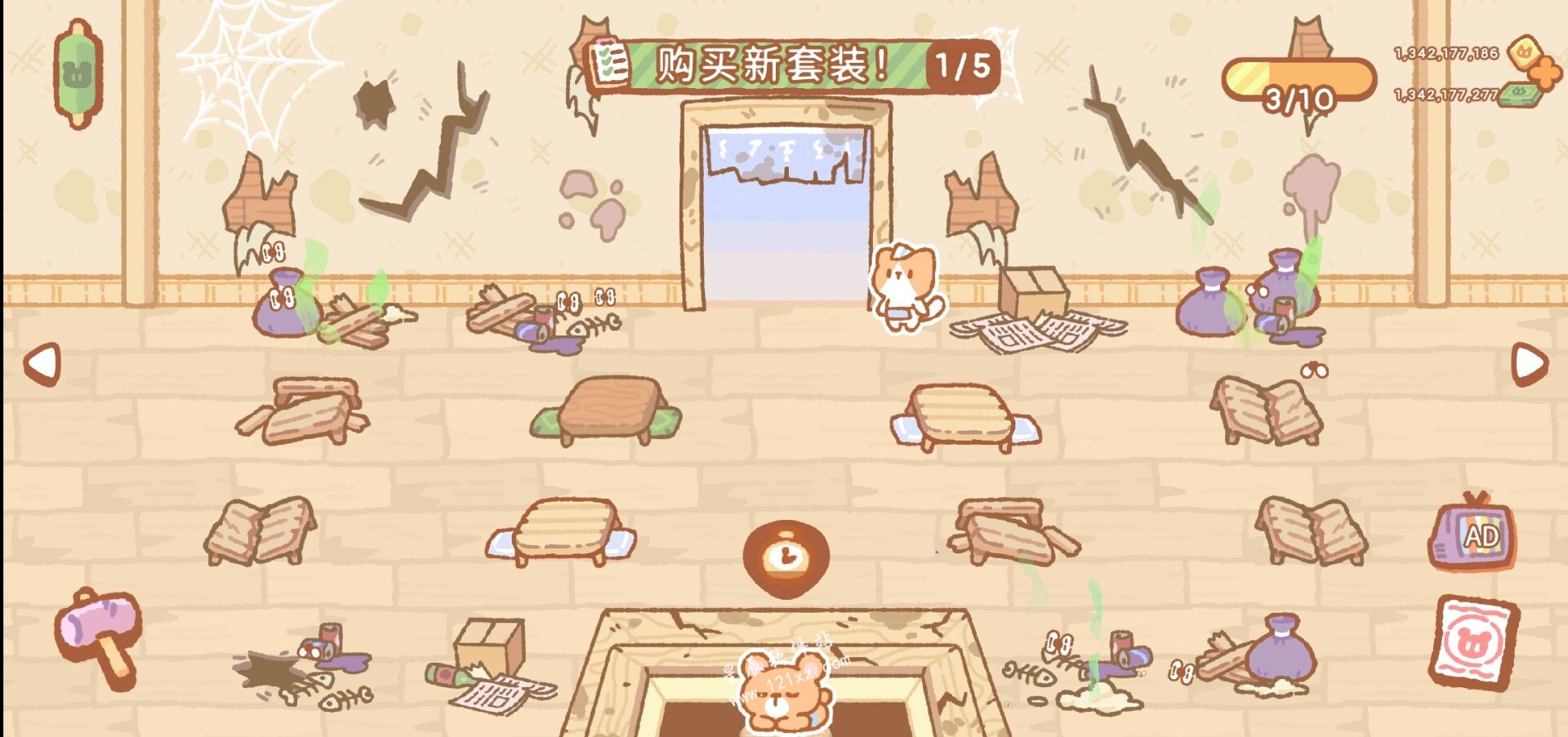Open the purple hammer build tool
The width and height of the screenshot is (1568, 737).
[100, 637]
